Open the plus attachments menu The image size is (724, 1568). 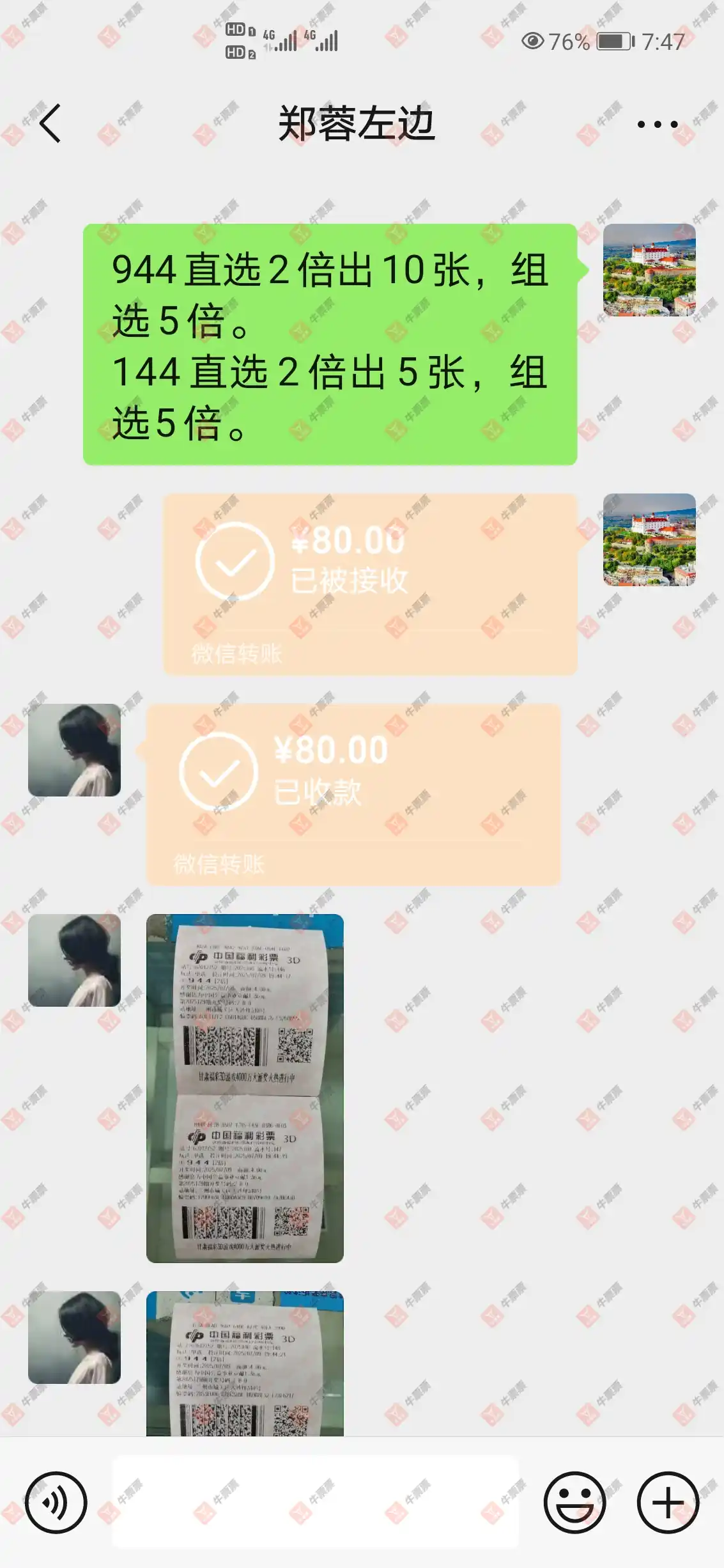[668, 1502]
